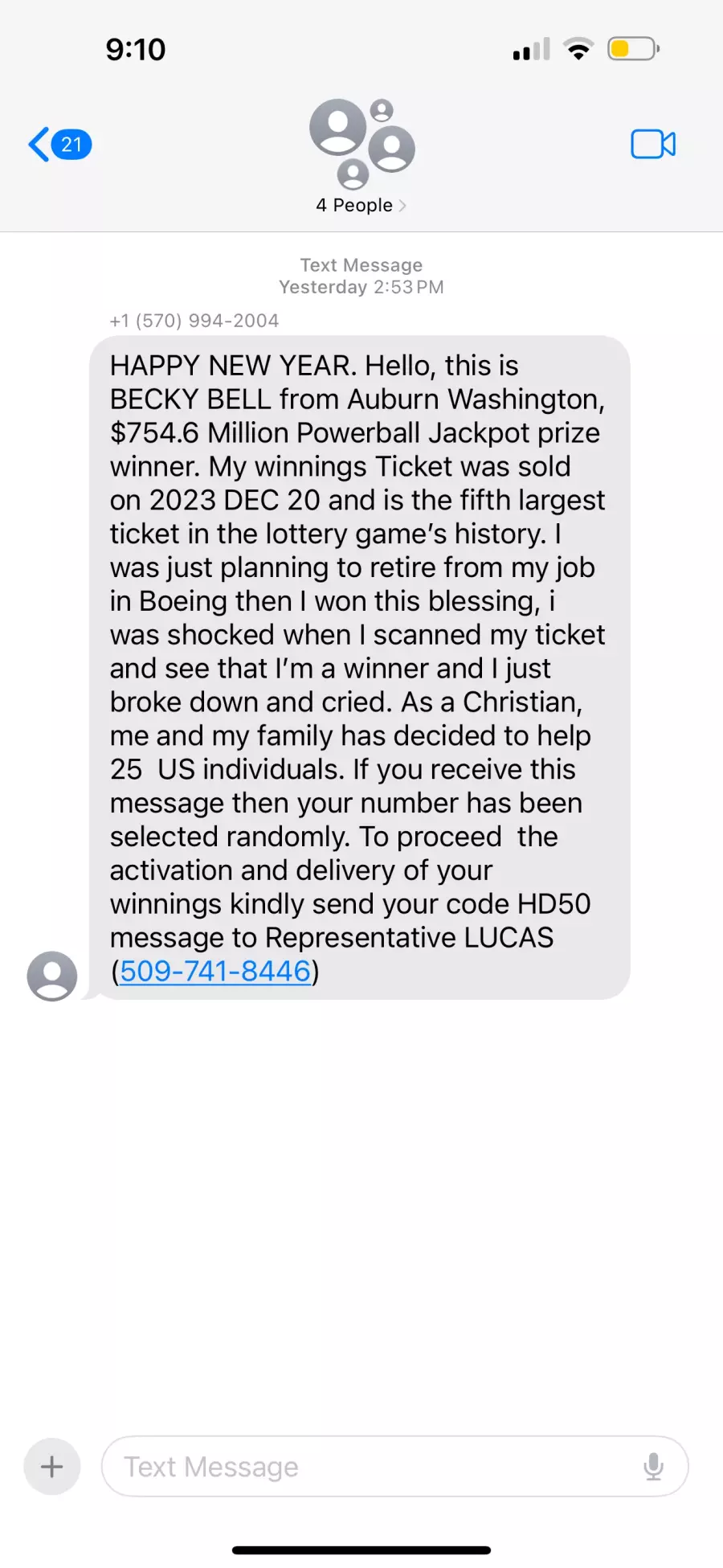Screen dimensions: 723x1568
Task: Open the plus attachments menu
Action: 52,1467
